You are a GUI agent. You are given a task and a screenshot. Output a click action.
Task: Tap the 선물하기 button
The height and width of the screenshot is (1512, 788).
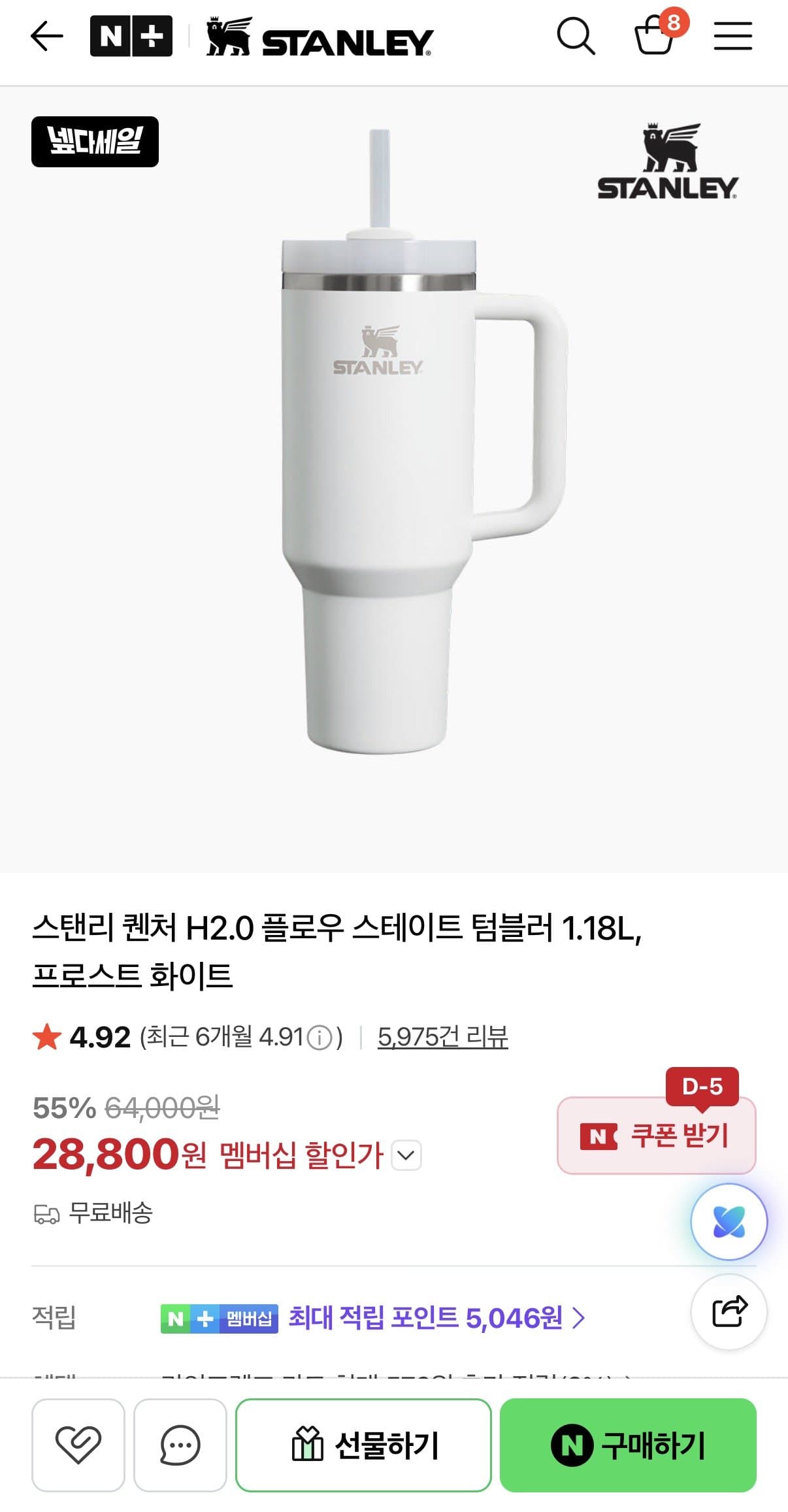(x=363, y=1445)
